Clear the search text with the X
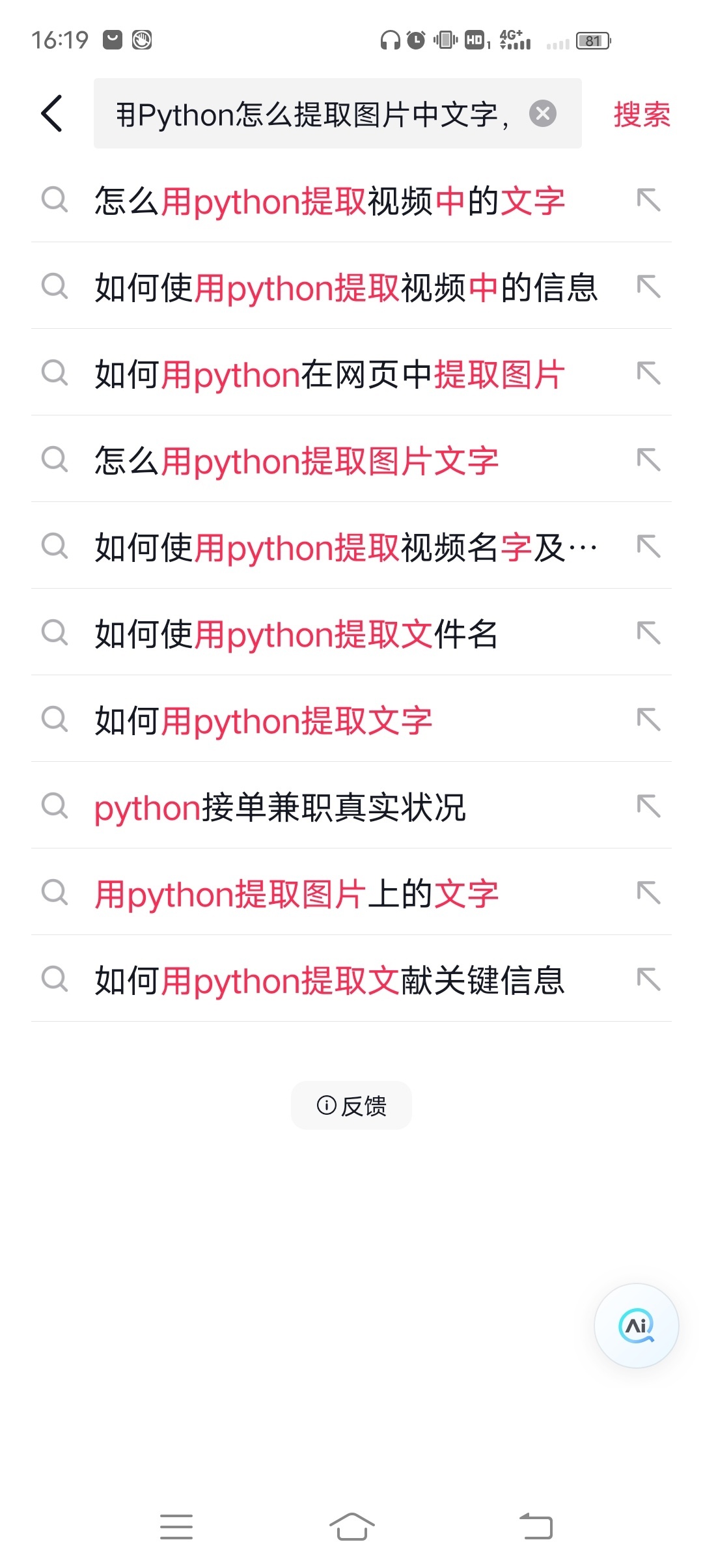703x1568 pixels. pyautogui.click(x=542, y=114)
